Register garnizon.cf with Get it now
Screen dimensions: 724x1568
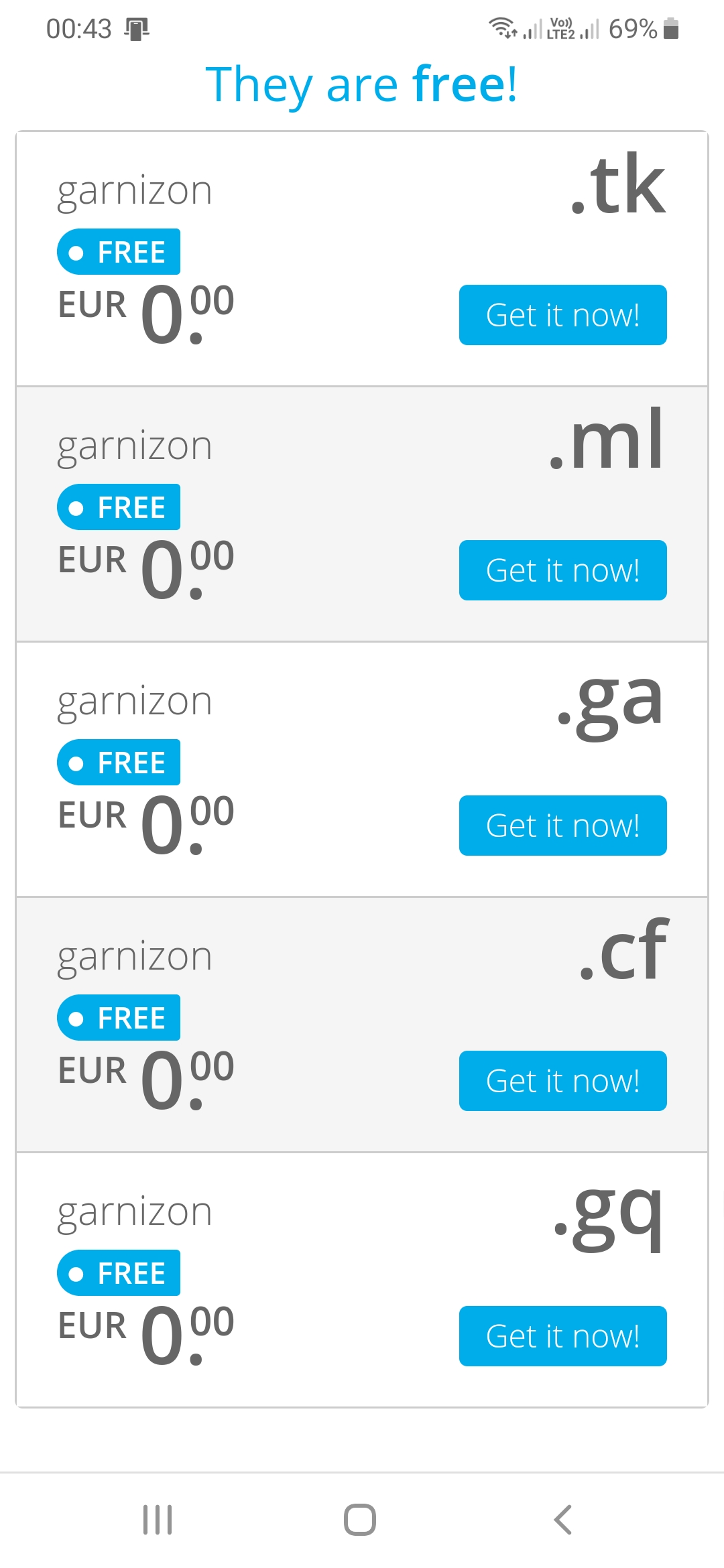pos(562,1081)
